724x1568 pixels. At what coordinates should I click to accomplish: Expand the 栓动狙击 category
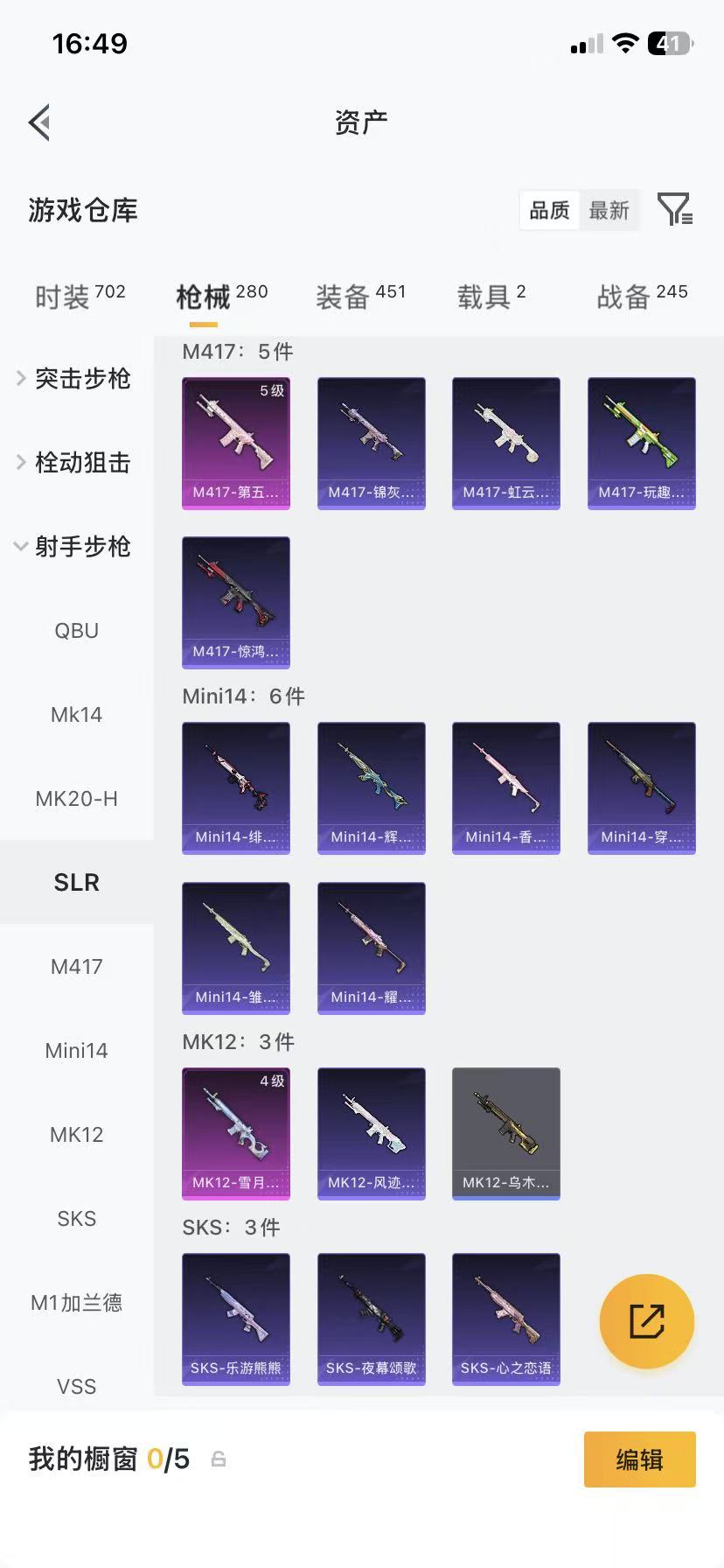click(x=82, y=463)
